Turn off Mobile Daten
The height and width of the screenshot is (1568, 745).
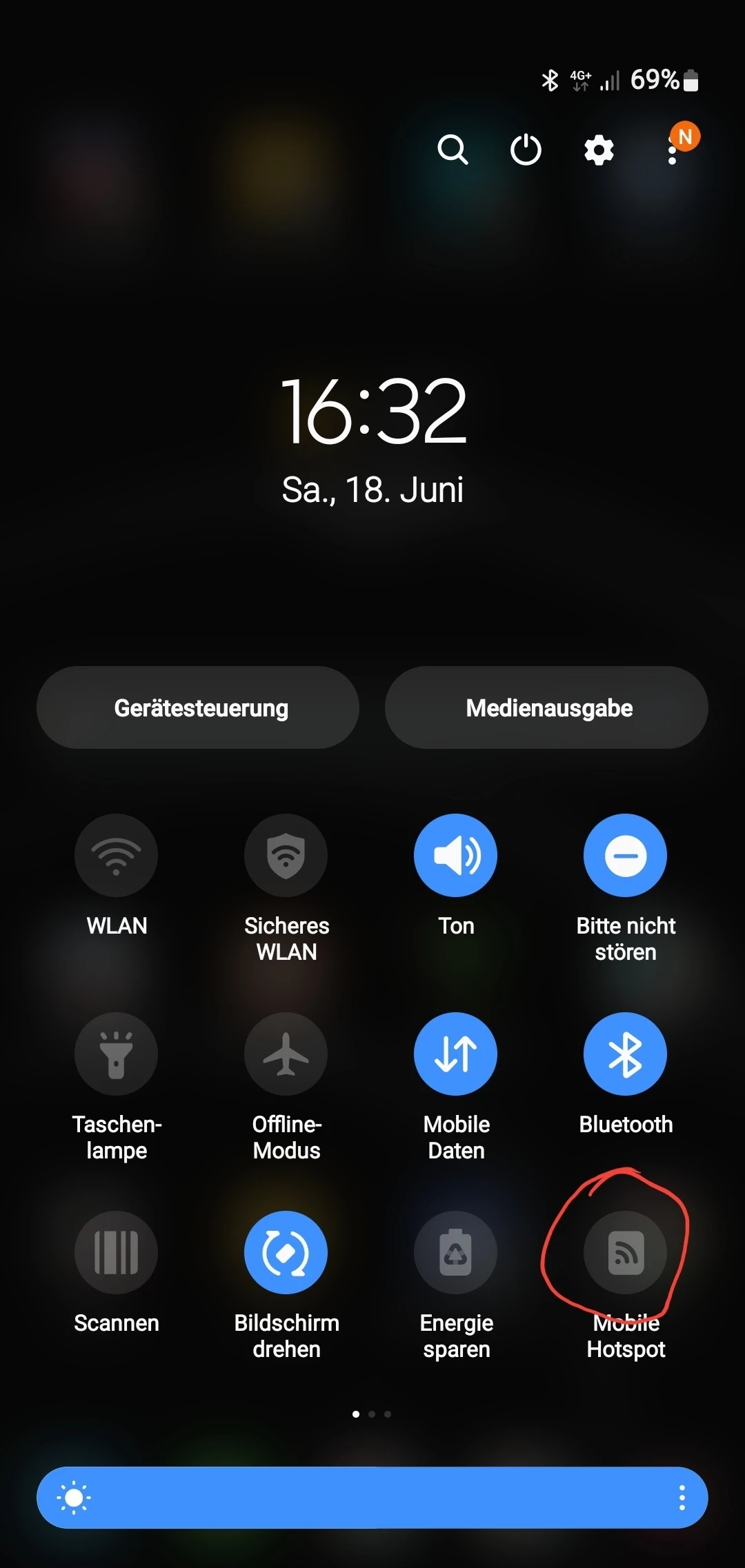pyautogui.click(x=455, y=1054)
